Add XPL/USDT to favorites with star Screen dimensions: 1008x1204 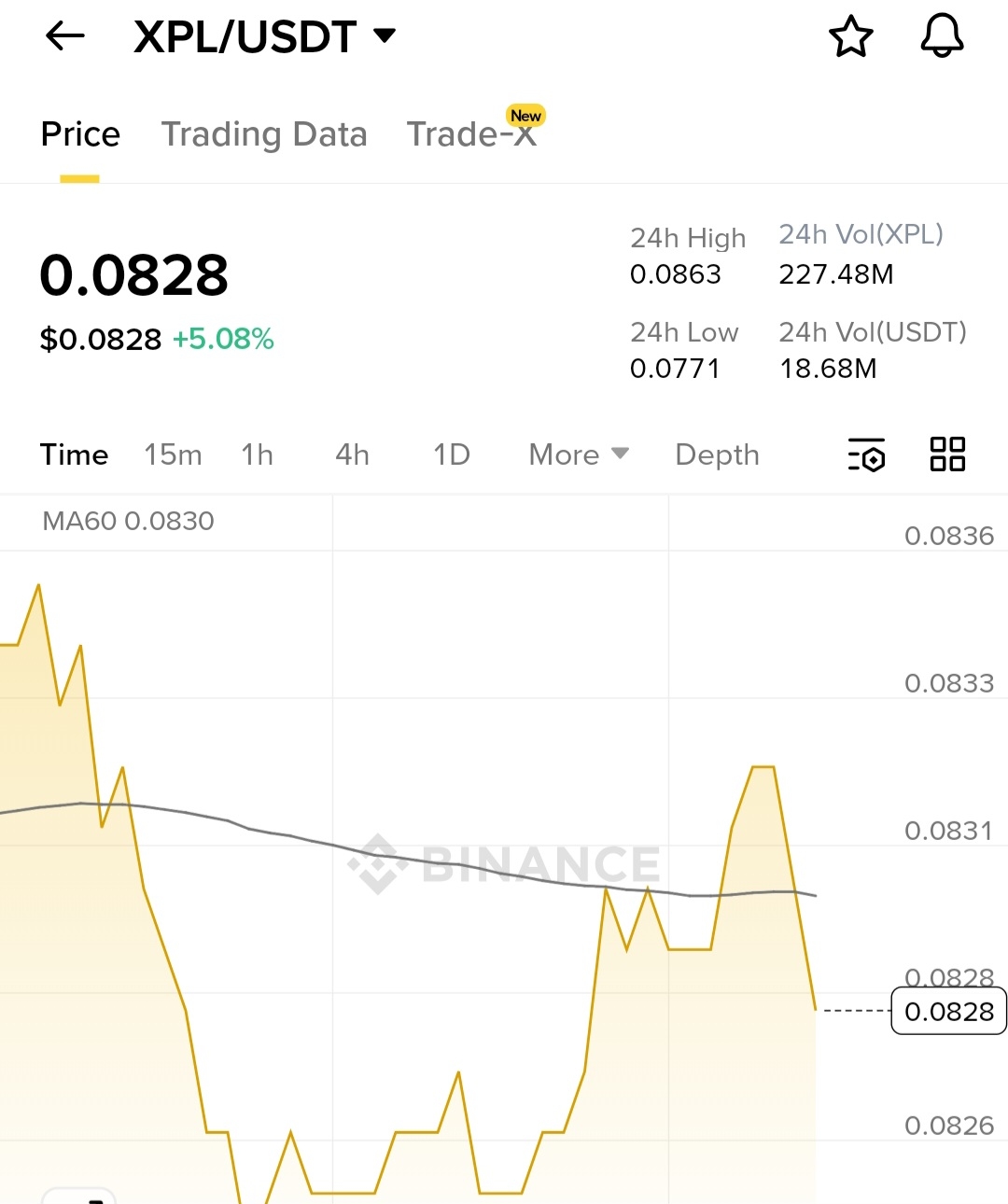[850, 36]
